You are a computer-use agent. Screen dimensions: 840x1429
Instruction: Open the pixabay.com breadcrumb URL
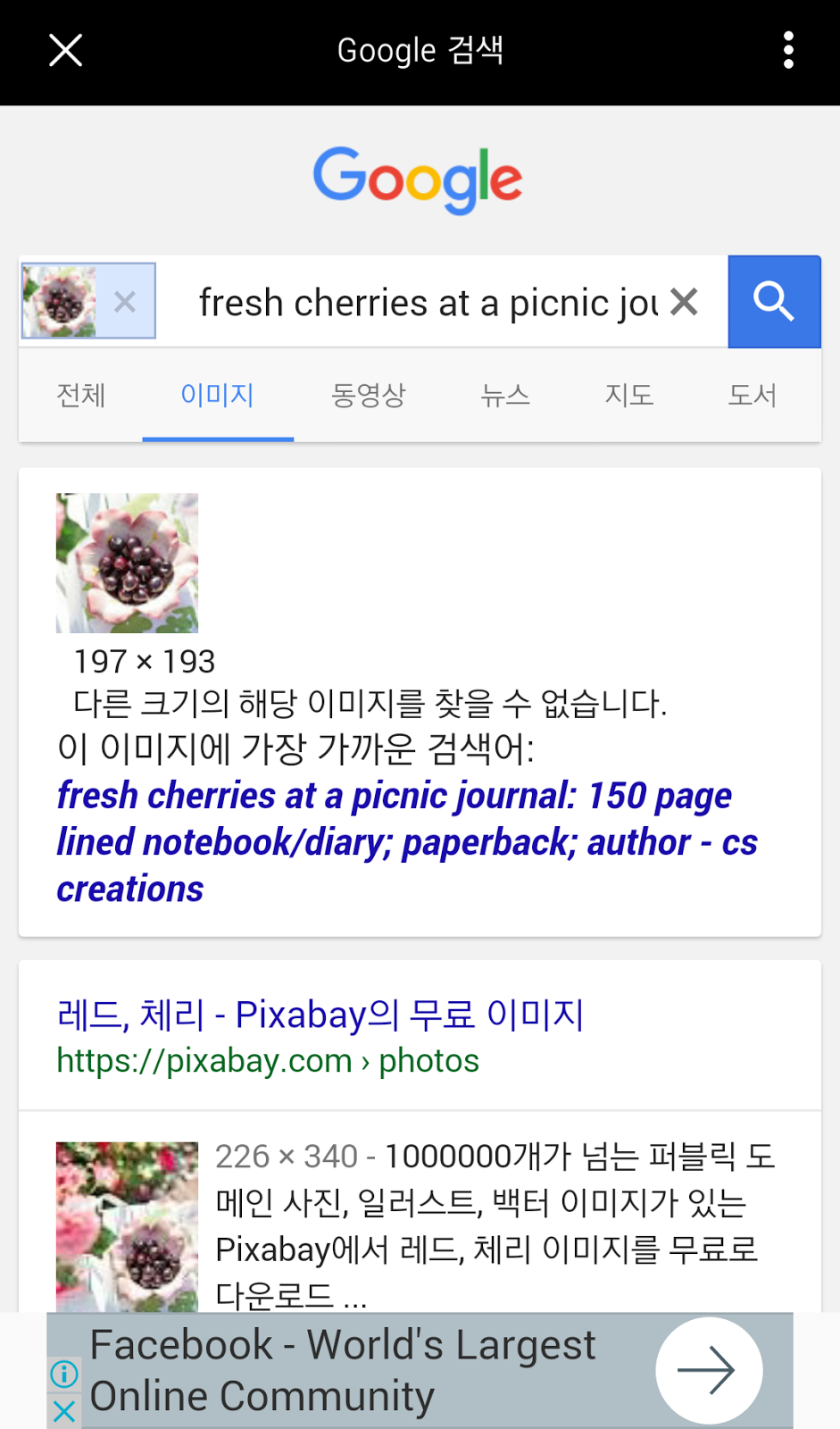pos(266,1060)
